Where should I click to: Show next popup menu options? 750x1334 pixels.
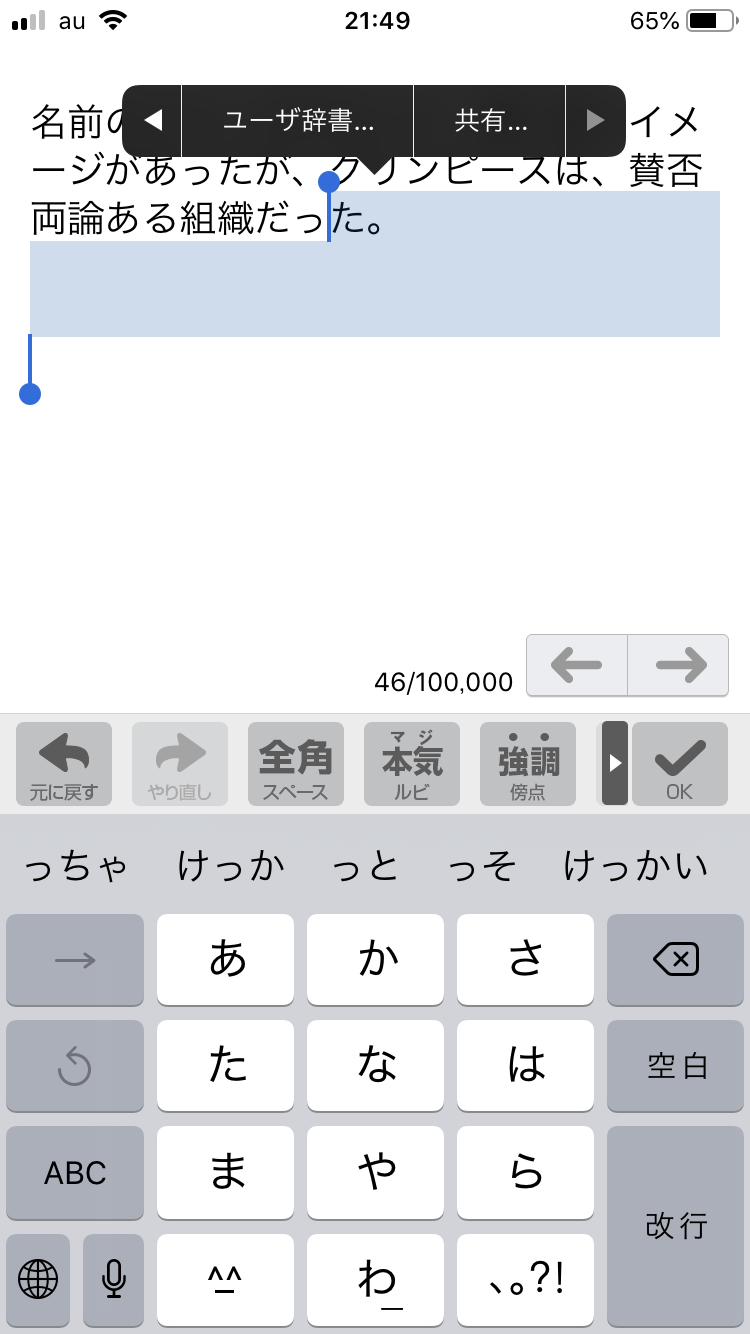pos(595,121)
